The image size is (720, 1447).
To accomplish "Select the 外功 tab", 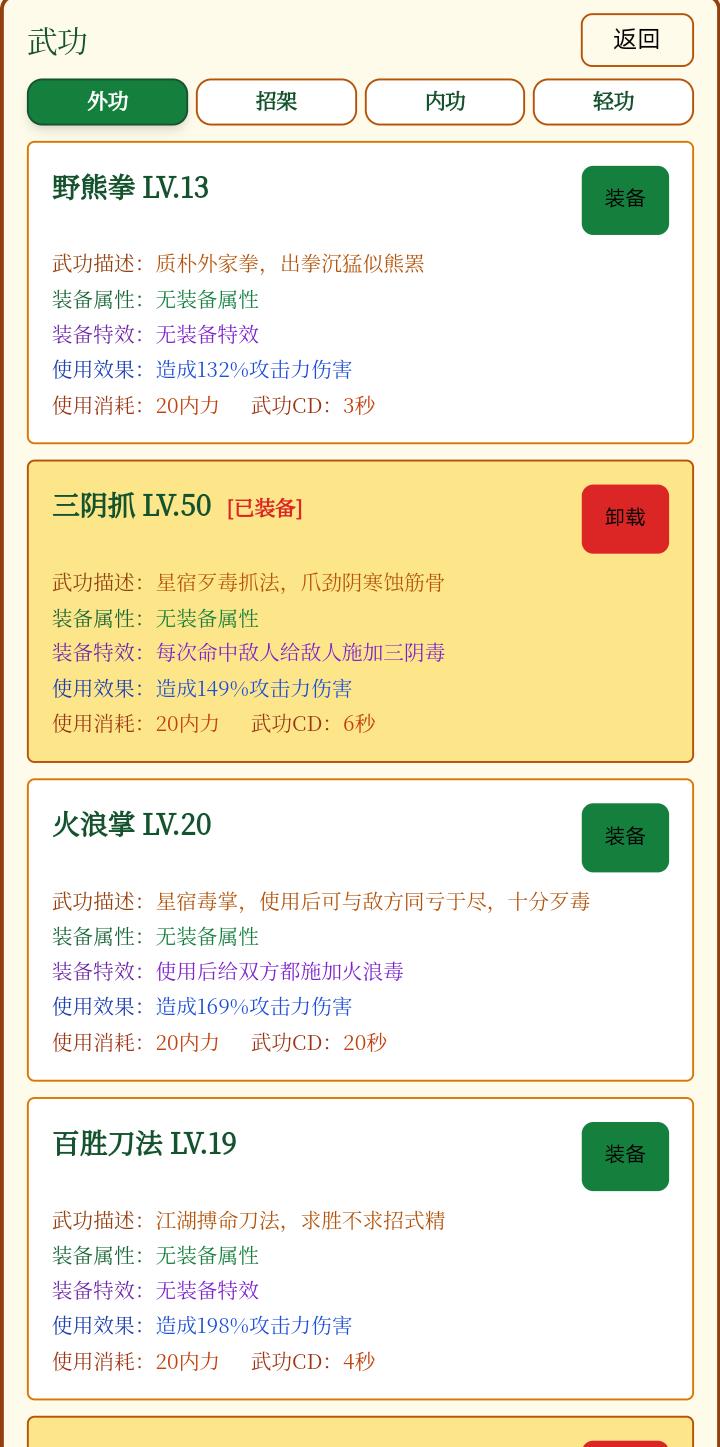I will pos(107,102).
